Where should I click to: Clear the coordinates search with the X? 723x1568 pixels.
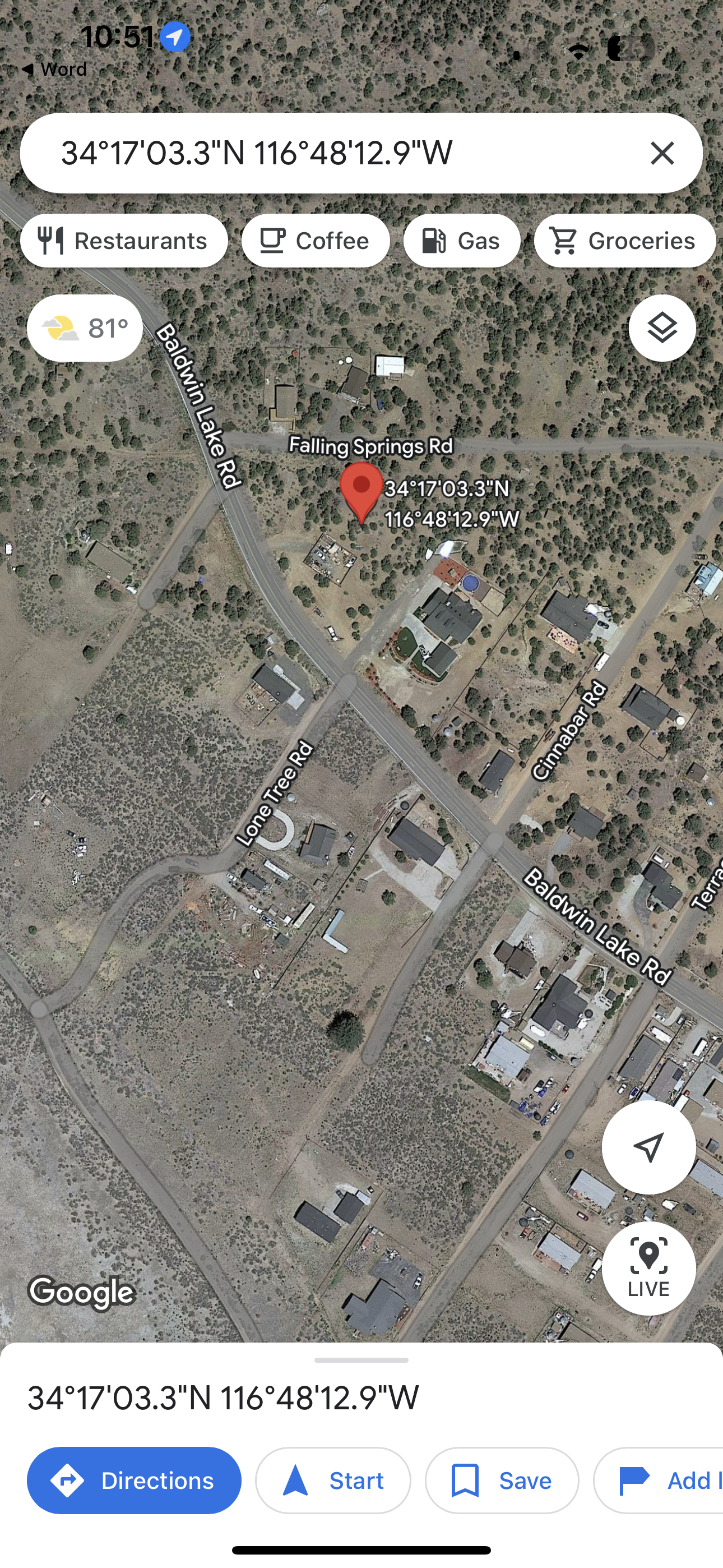[662, 153]
